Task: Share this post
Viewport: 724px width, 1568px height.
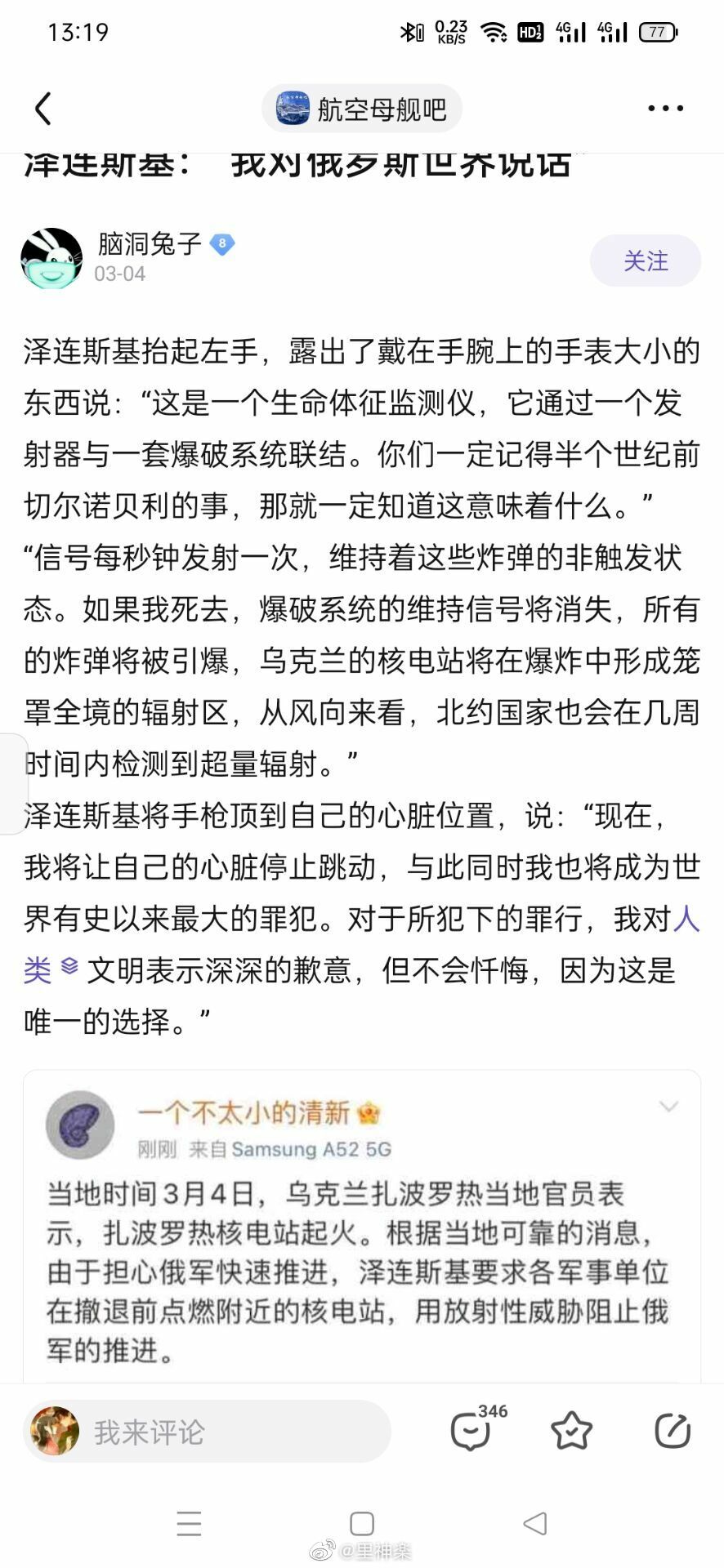Action: tap(673, 1431)
